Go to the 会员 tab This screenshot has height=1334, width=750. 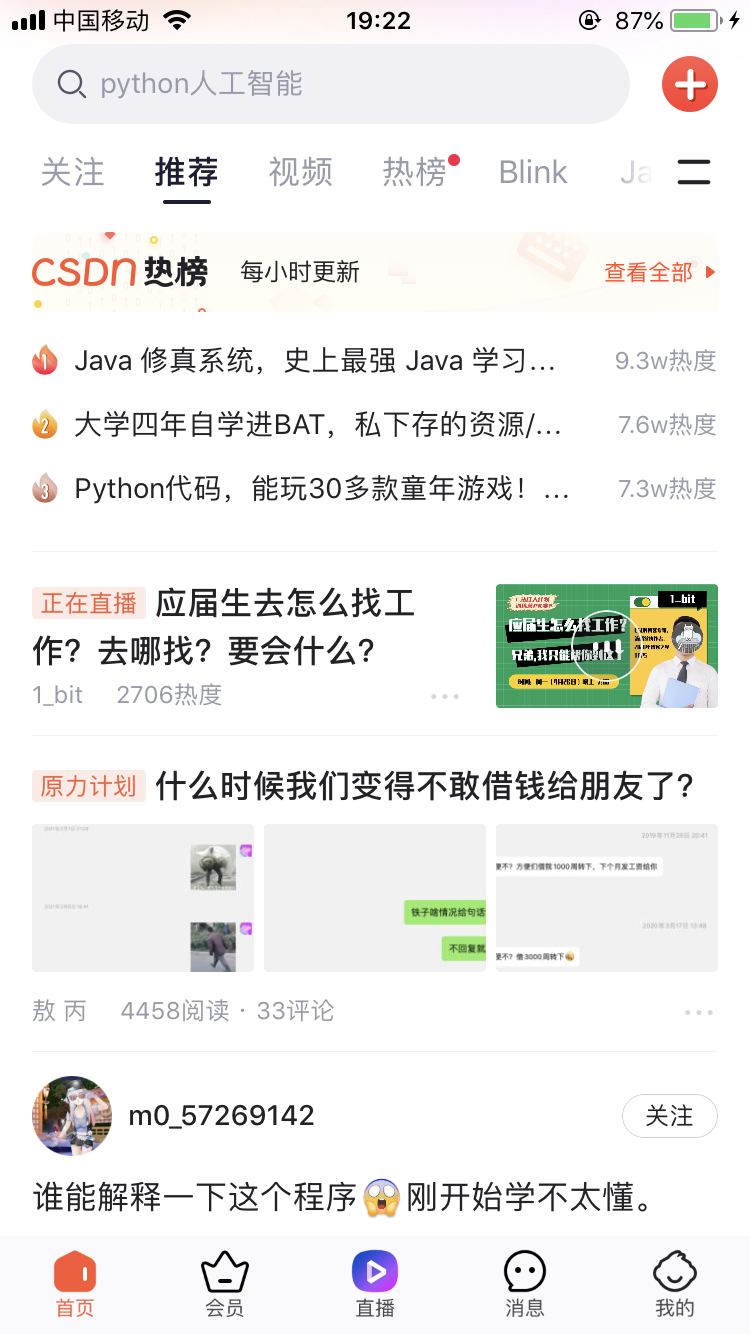(225, 1286)
